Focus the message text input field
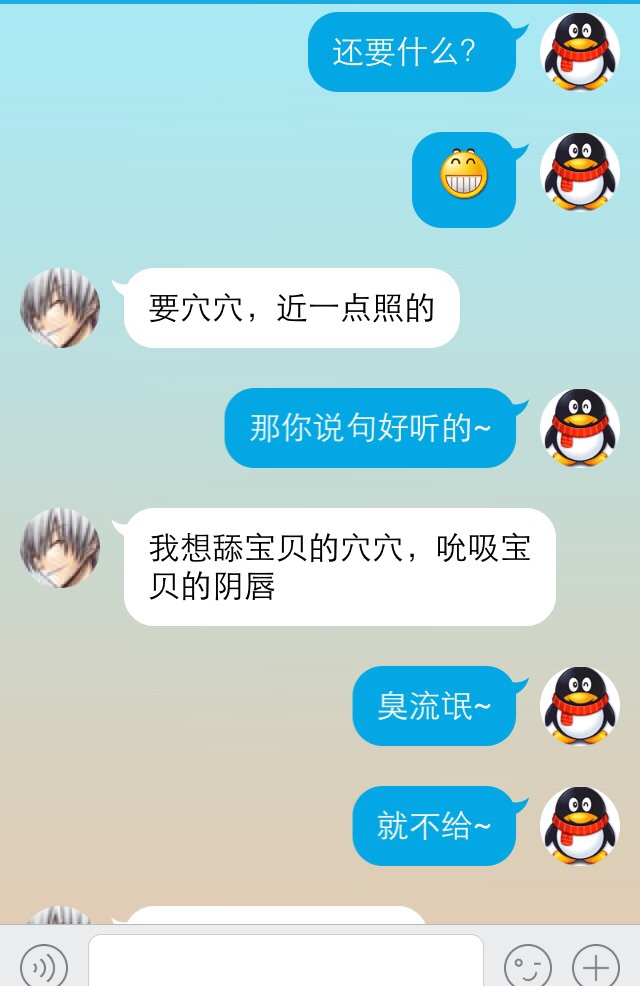Viewport: 640px width, 986px height. (285, 962)
